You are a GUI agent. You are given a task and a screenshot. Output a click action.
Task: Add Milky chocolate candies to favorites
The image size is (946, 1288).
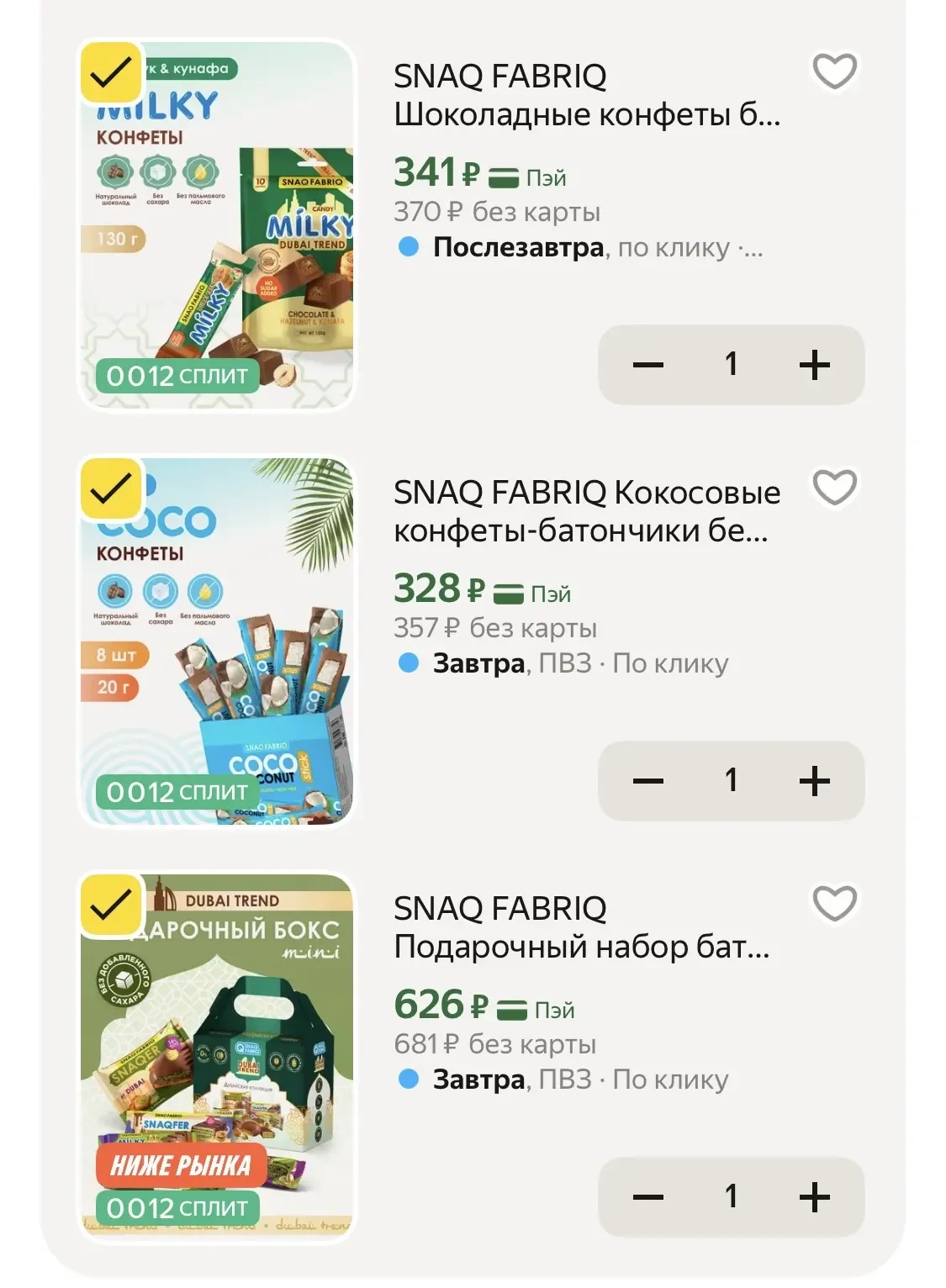(834, 71)
